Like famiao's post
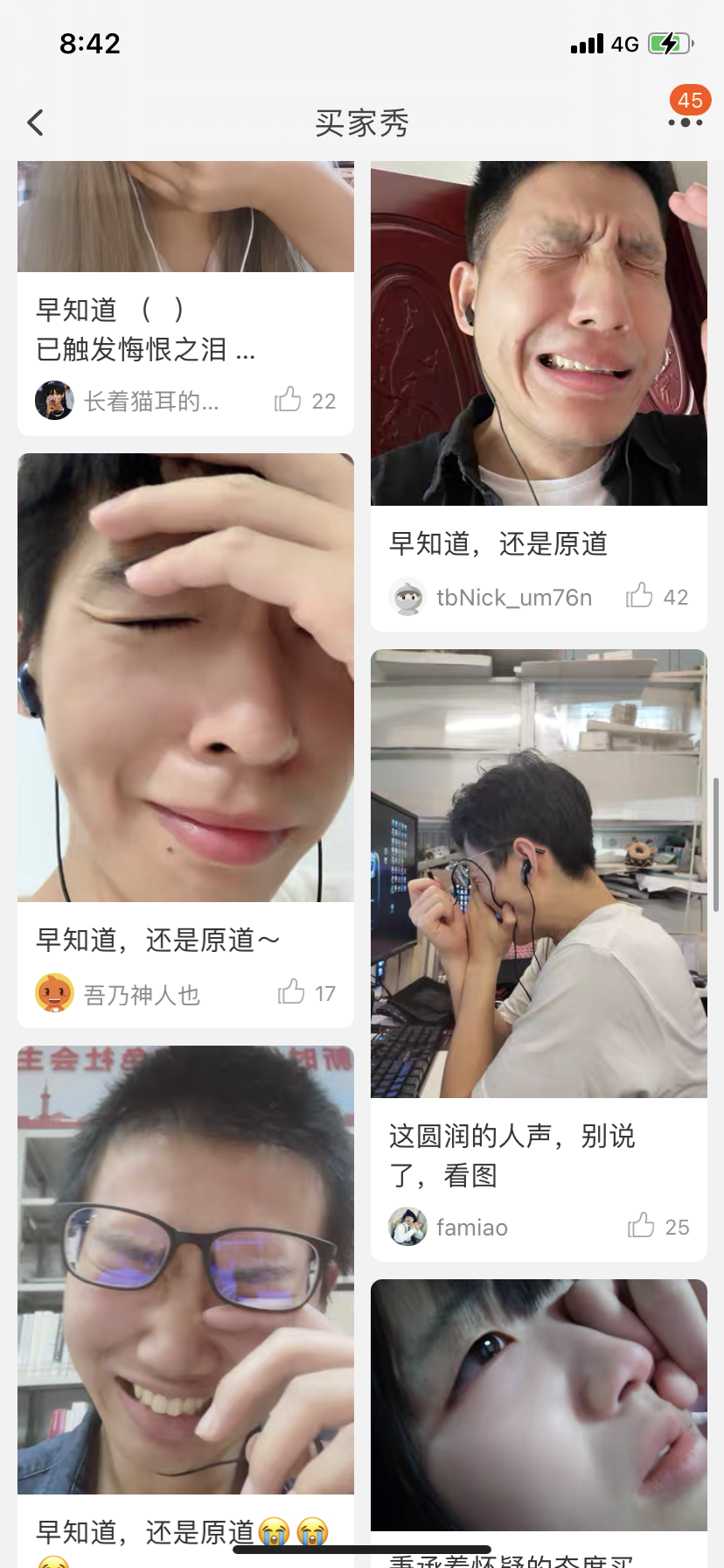This screenshot has width=724, height=1568. (641, 1225)
